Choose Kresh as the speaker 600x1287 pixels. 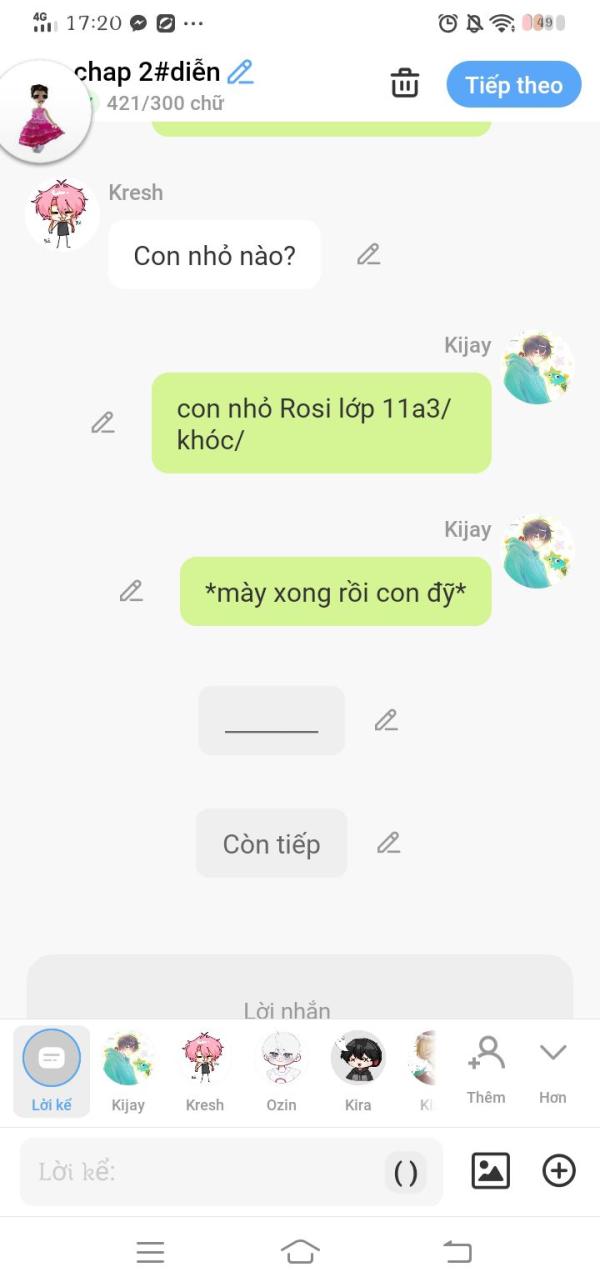[x=204, y=1069]
